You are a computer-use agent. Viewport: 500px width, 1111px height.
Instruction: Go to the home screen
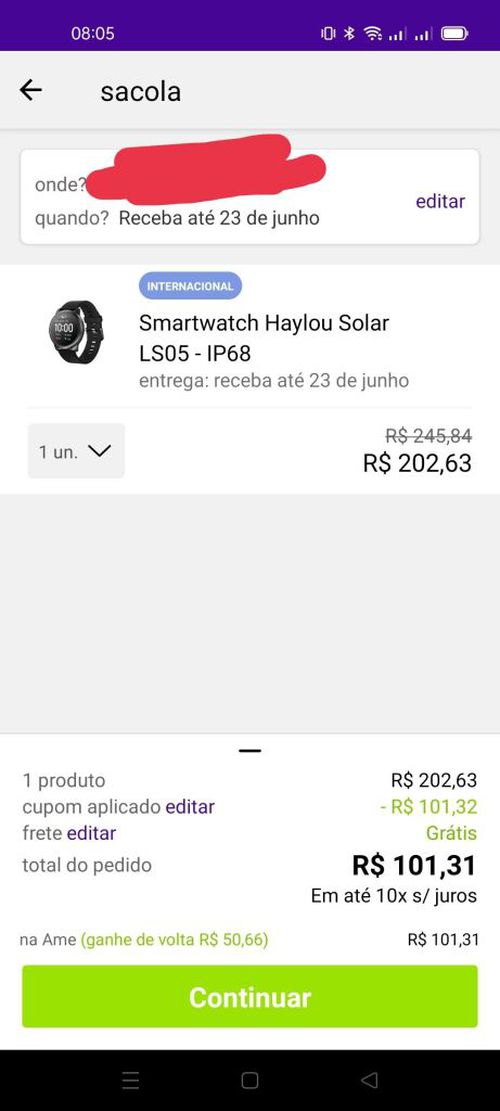[x=249, y=1080]
